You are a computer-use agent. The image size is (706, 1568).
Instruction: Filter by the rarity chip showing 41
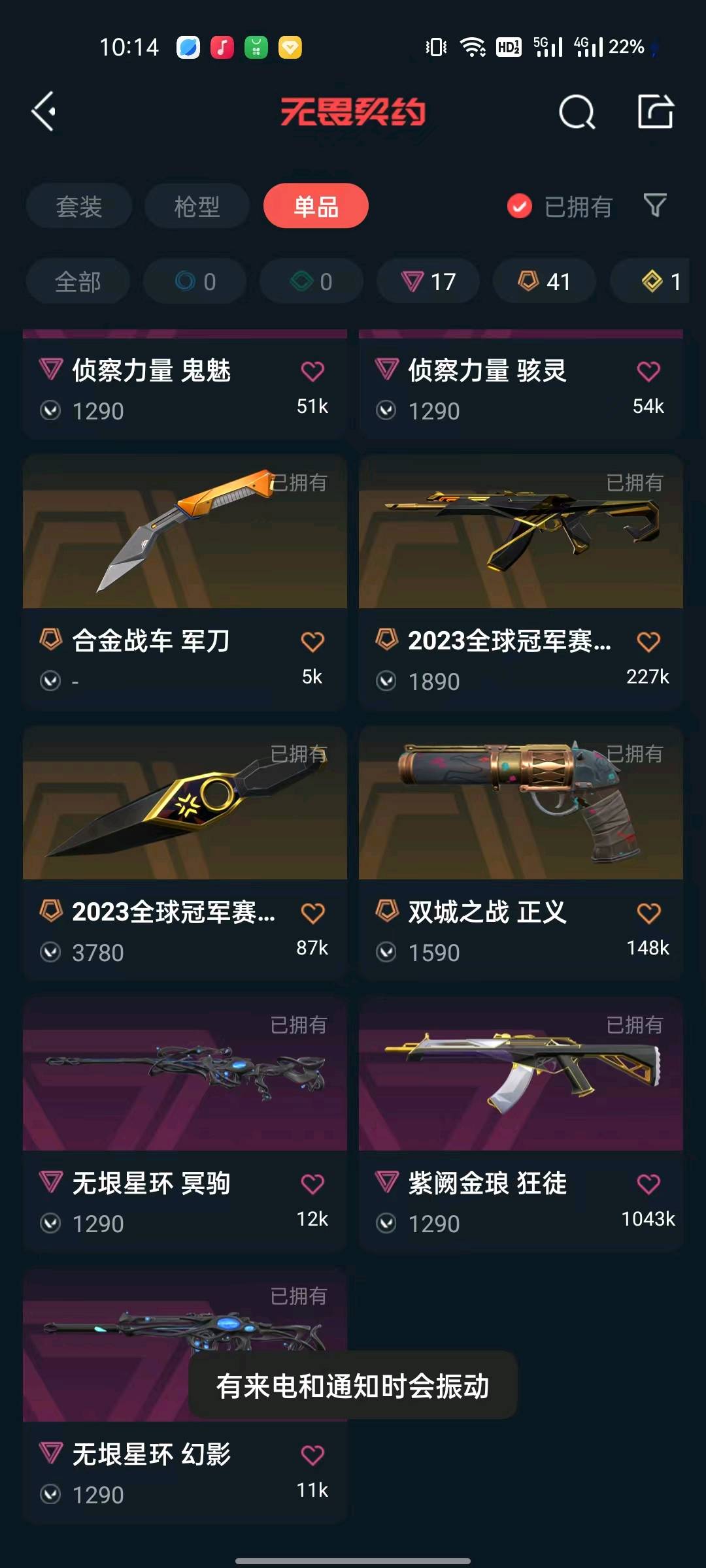(x=545, y=282)
